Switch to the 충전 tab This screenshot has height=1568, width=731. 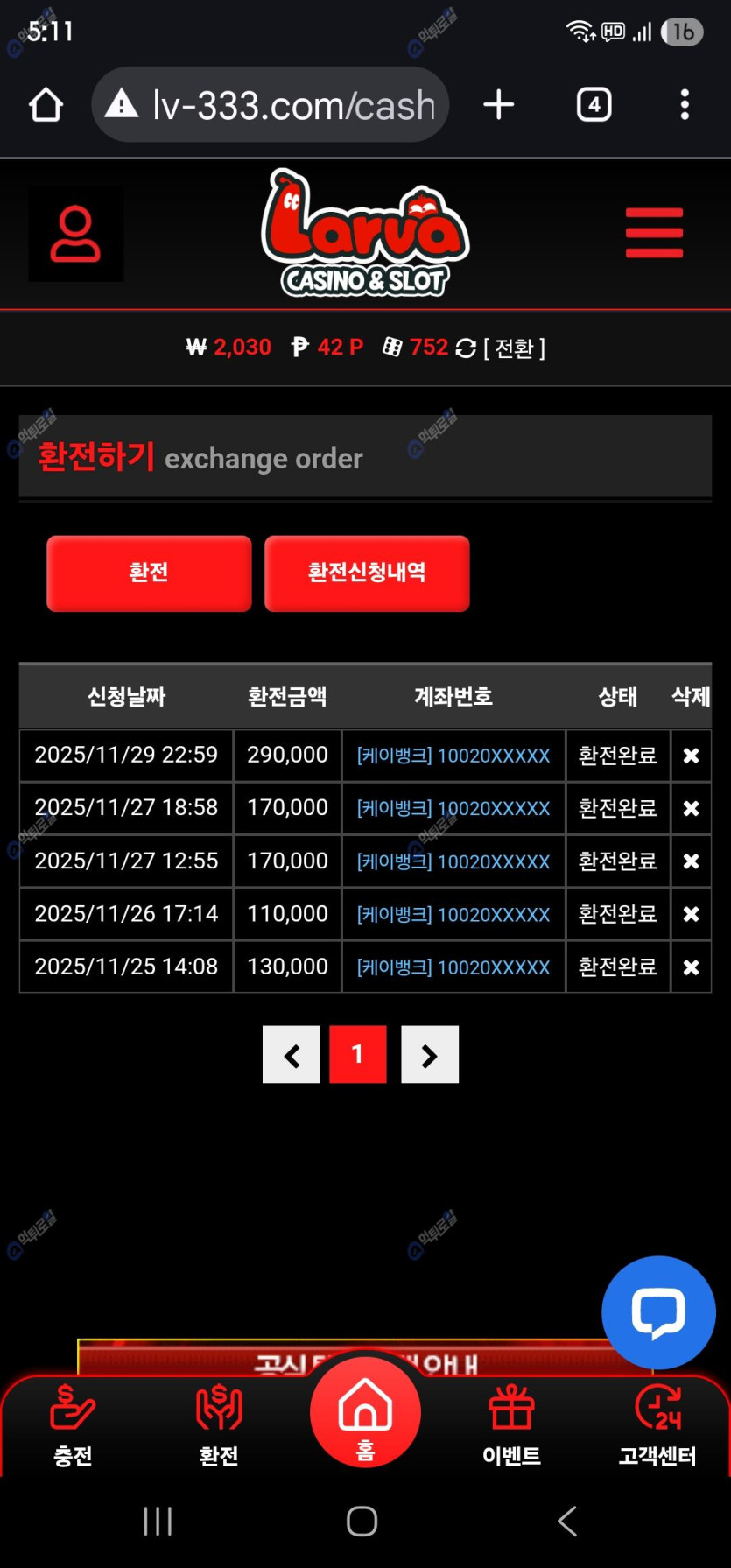click(73, 1424)
